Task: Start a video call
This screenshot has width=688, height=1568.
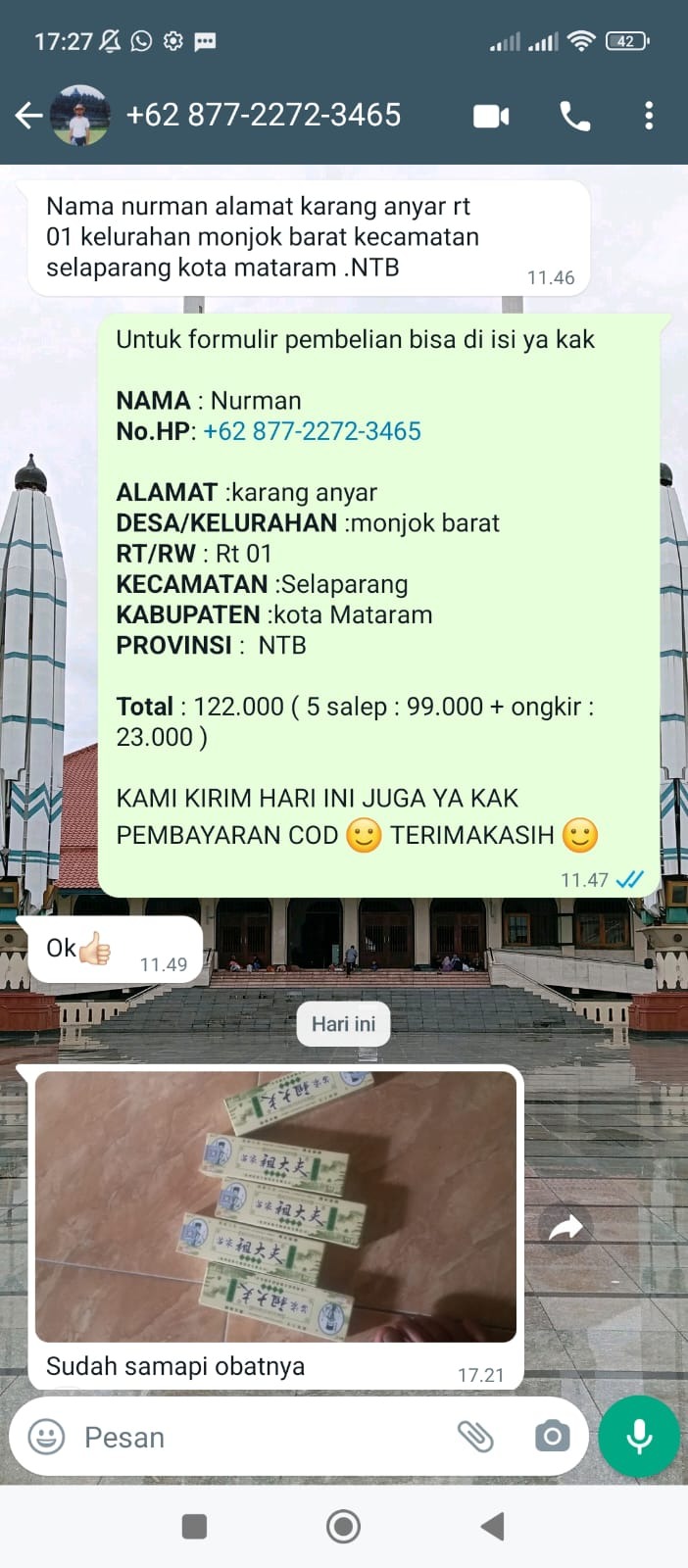Action: [x=491, y=117]
